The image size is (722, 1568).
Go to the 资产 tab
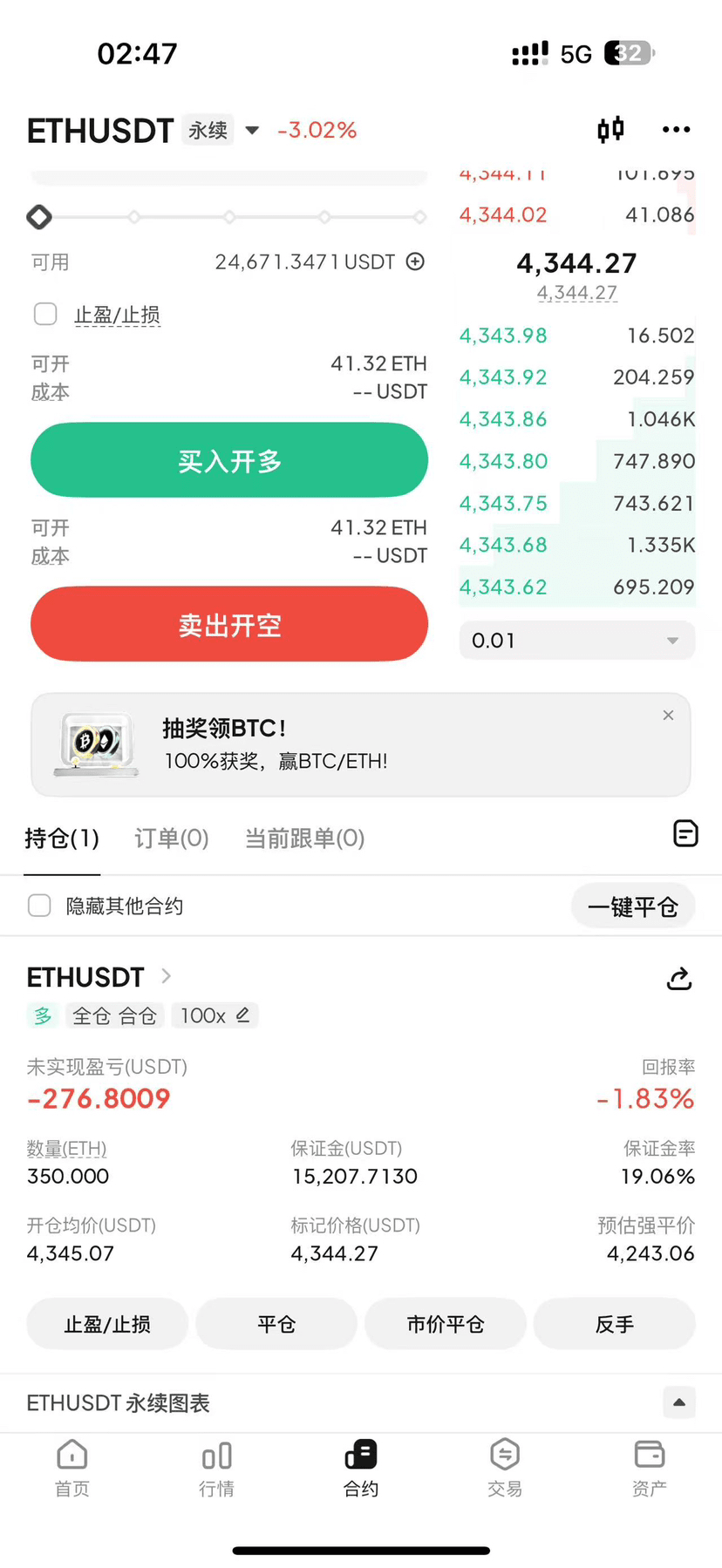pyautogui.click(x=650, y=1468)
